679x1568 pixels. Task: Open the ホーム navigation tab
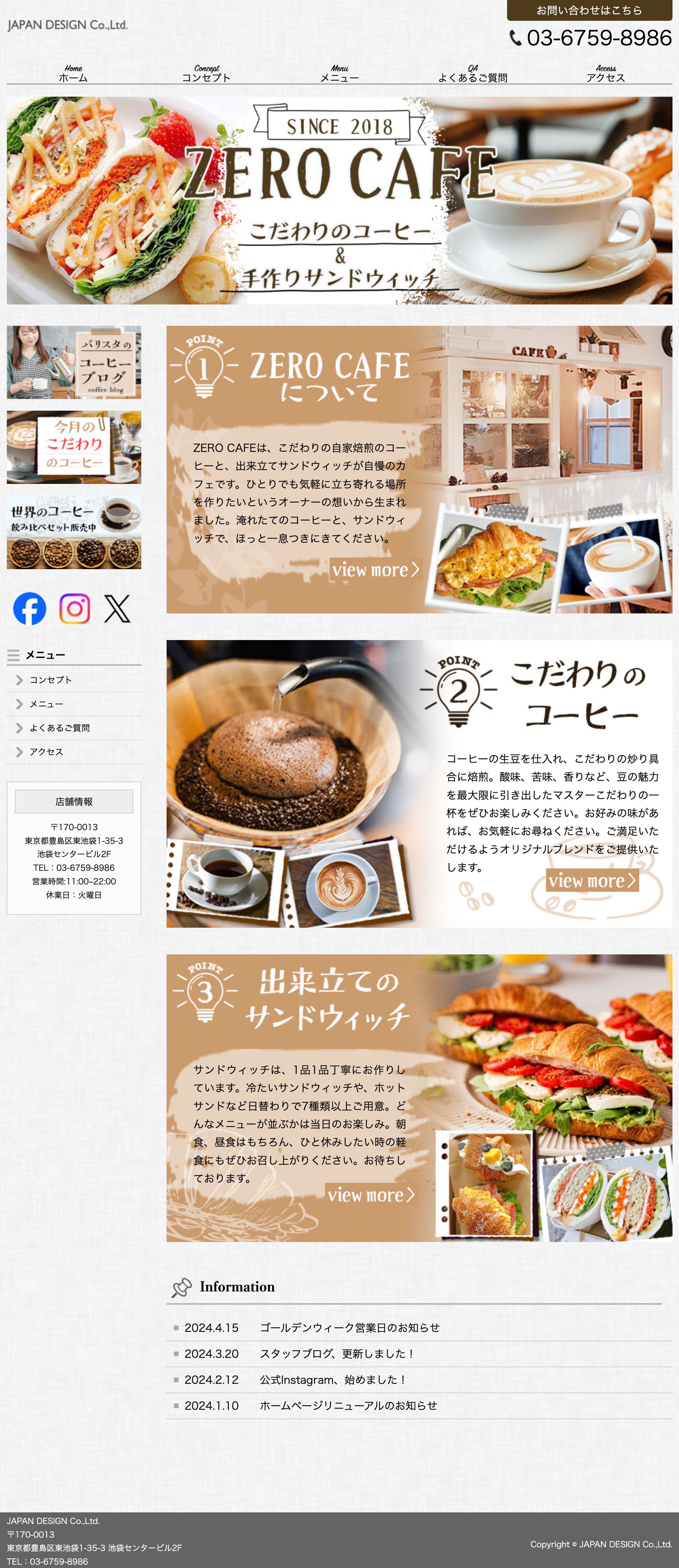(x=73, y=74)
